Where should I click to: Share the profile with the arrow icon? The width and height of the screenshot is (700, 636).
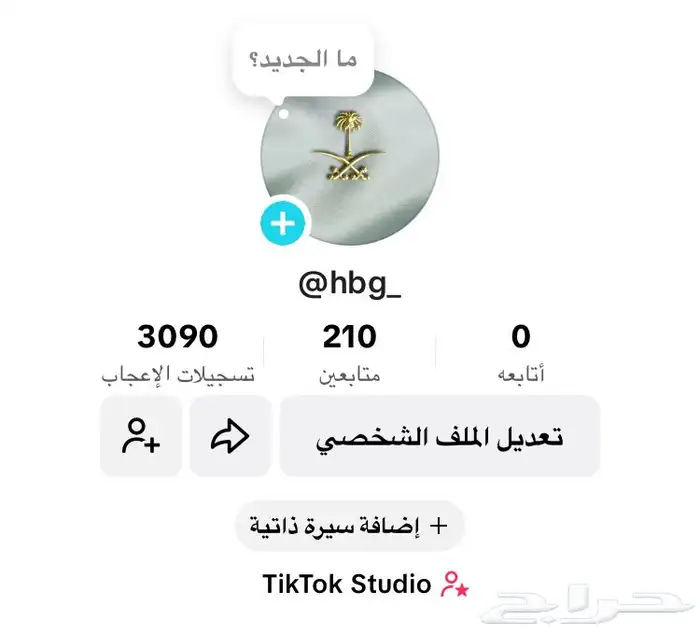230,436
